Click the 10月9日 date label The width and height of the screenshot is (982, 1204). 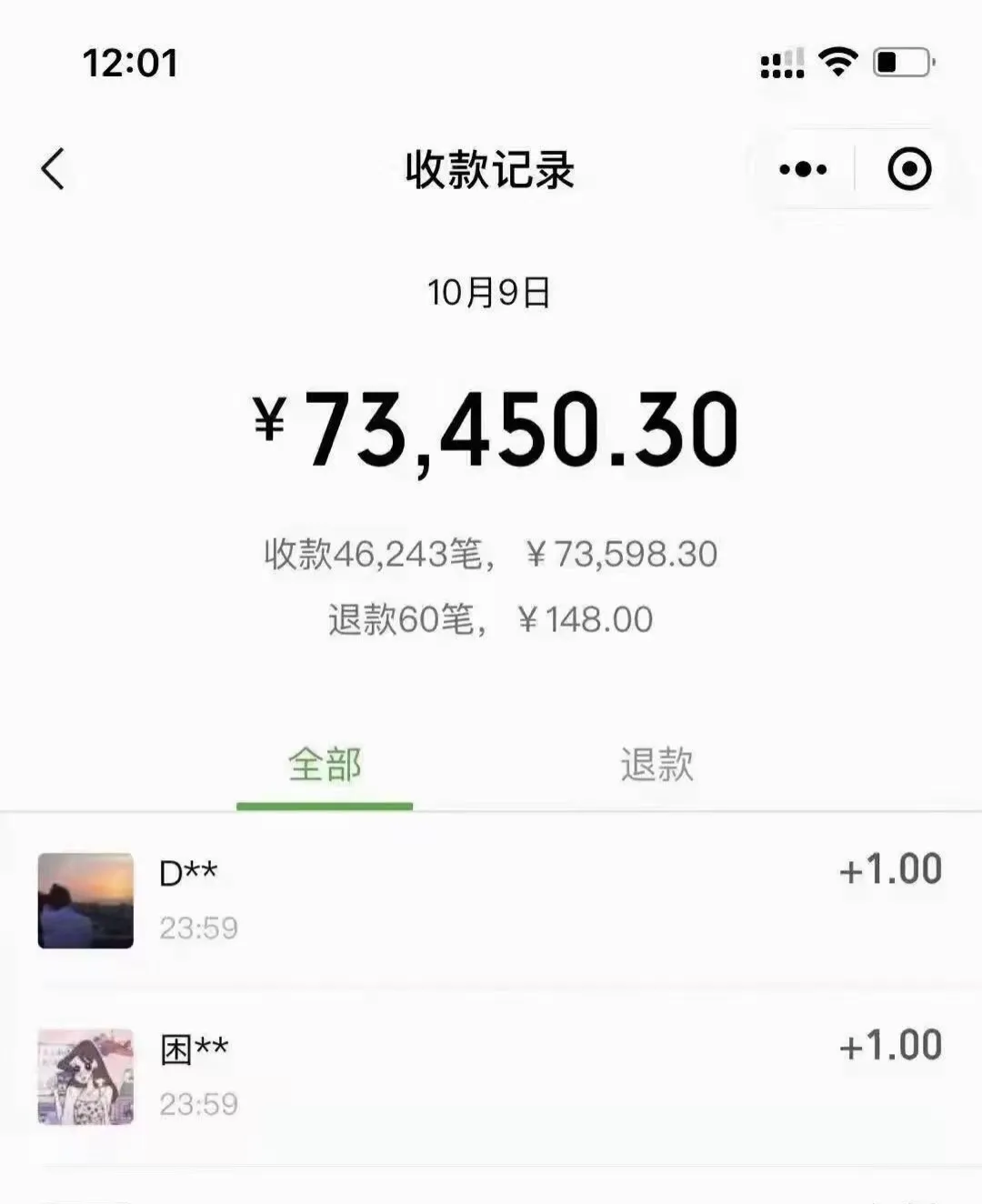[x=491, y=291]
